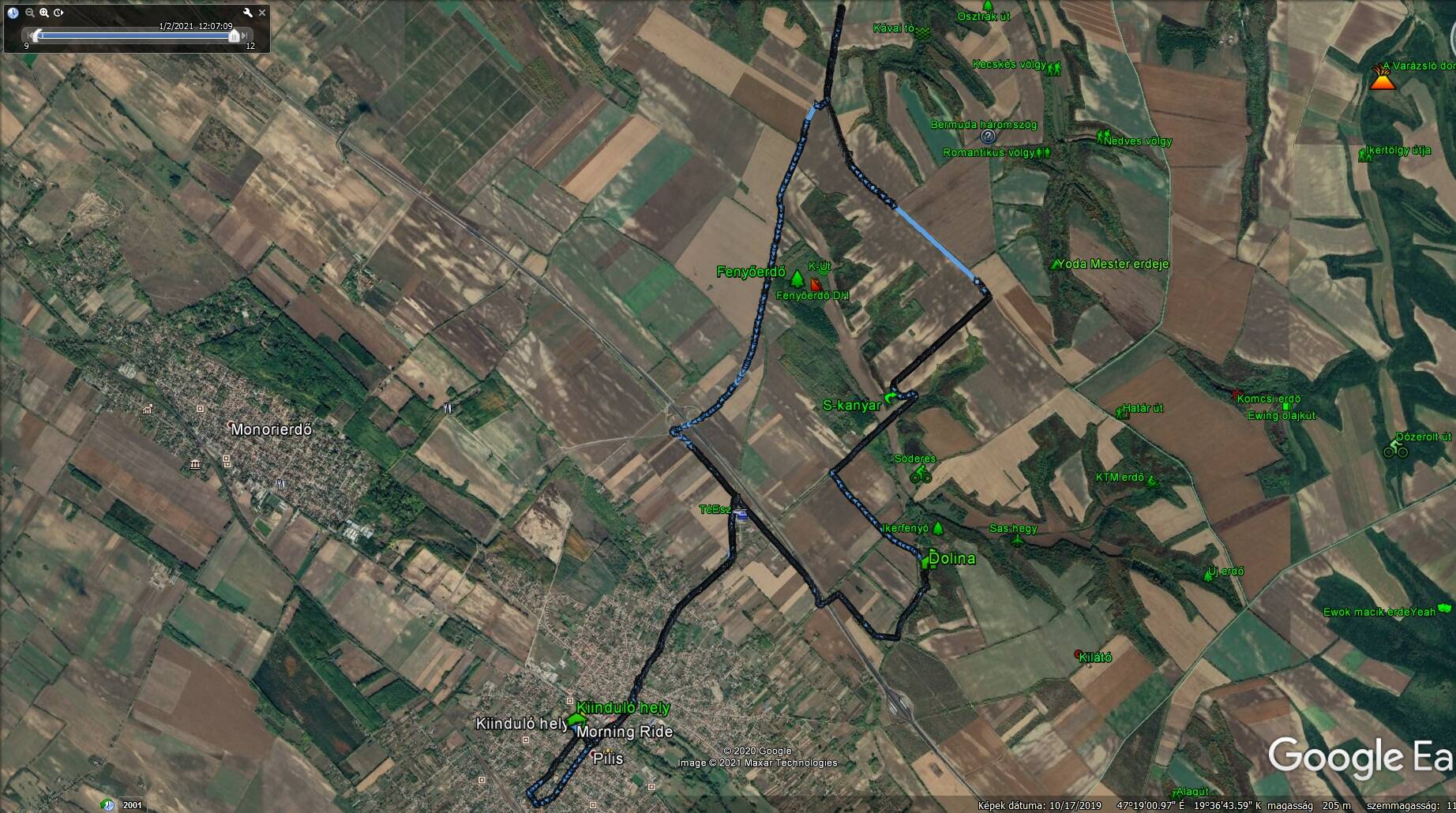The height and width of the screenshot is (813, 1456).
Task: Select the Dolina placemark
Action: coord(927,560)
